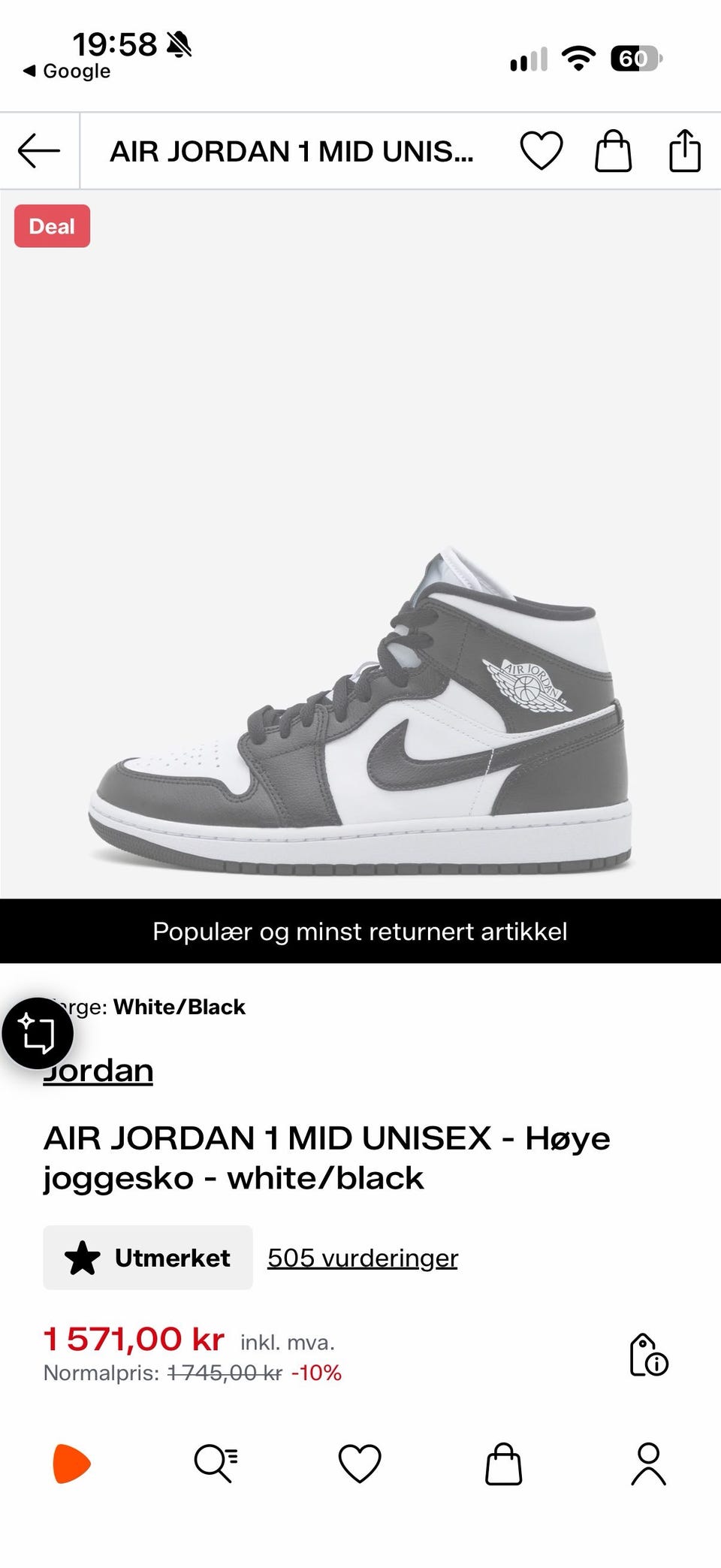Open shopping bag in the top bar
Image resolution: width=721 pixels, height=1568 pixels.
pyautogui.click(x=614, y=151)
